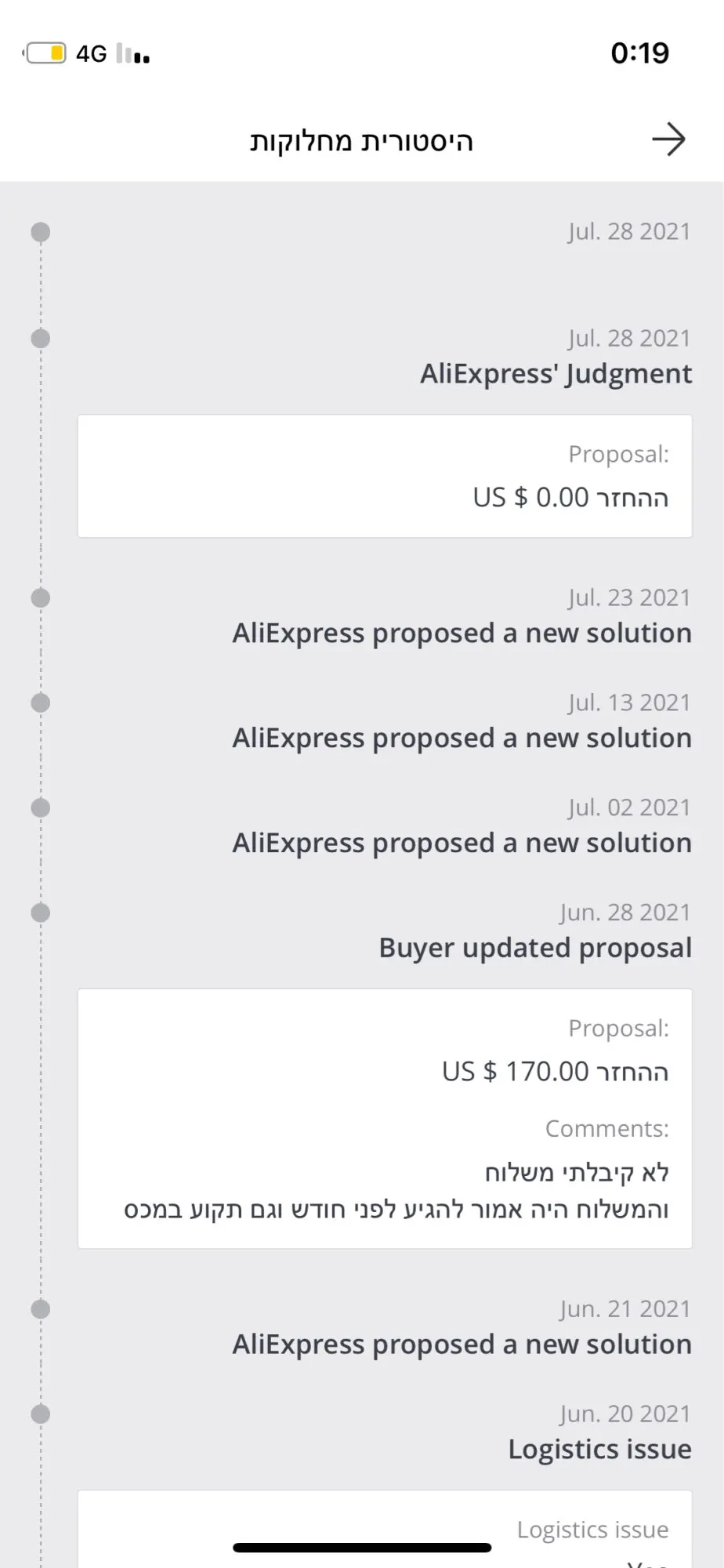Go back using the arrow icon
The width and height of the screenshot is (724, 1568).
point(668,140)
